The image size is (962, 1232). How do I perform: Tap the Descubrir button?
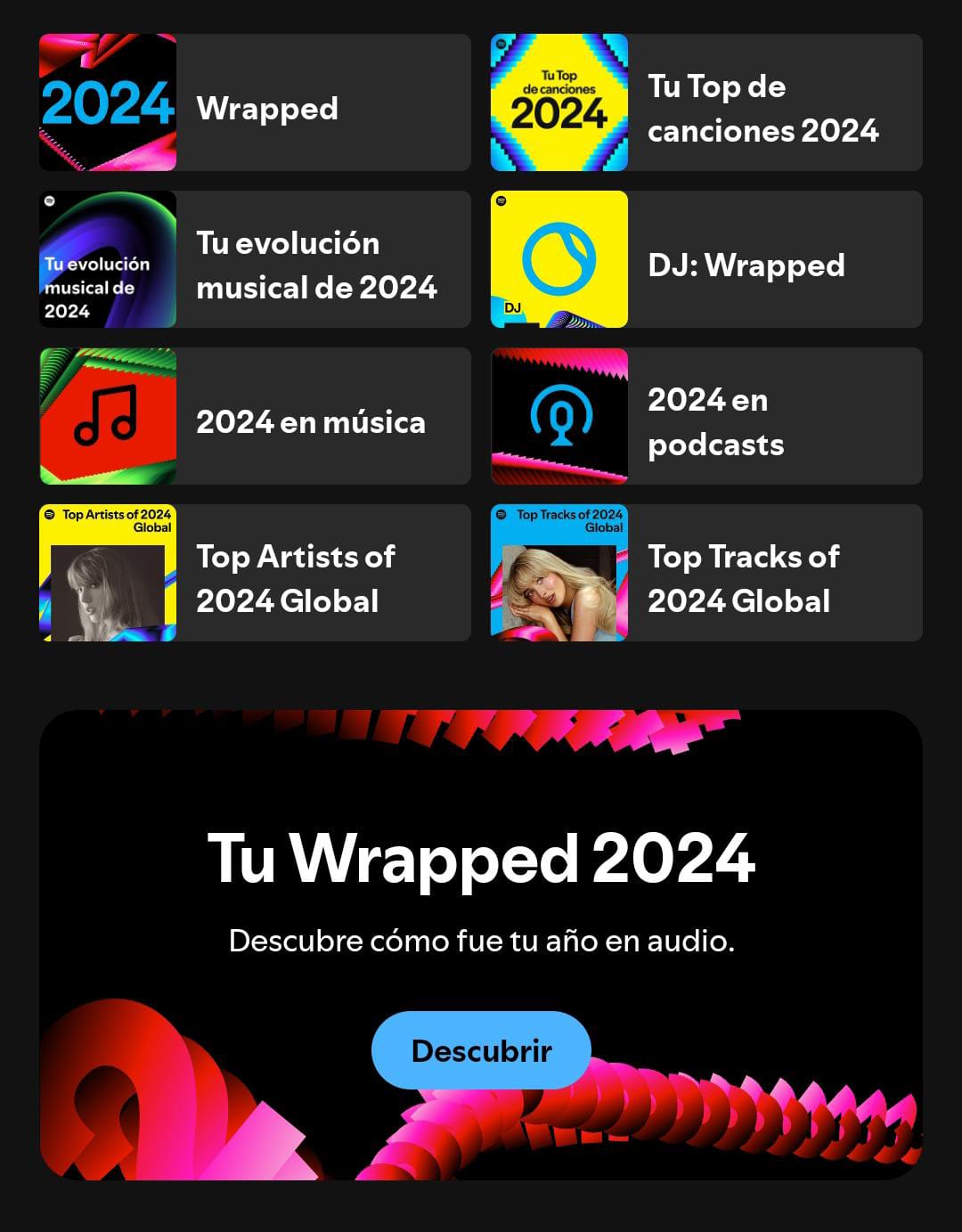481,1050
